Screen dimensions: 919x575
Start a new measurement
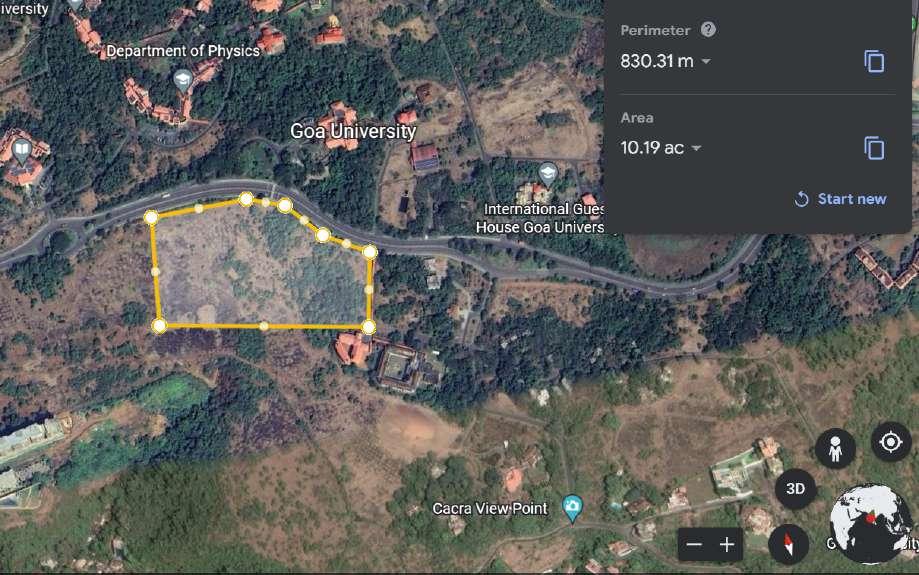[841, 199]
